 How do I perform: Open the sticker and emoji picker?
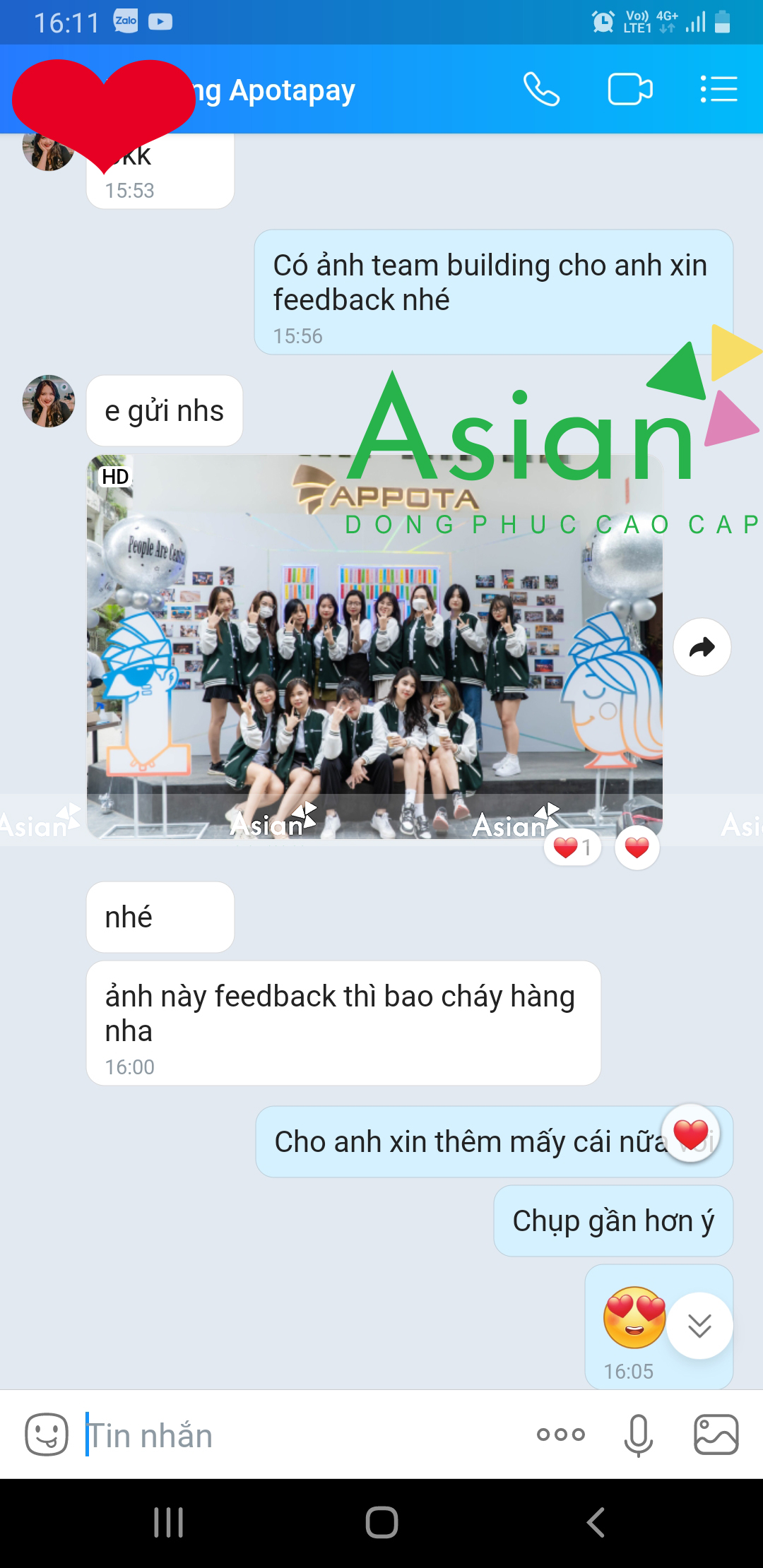(x=47, y=1435)
